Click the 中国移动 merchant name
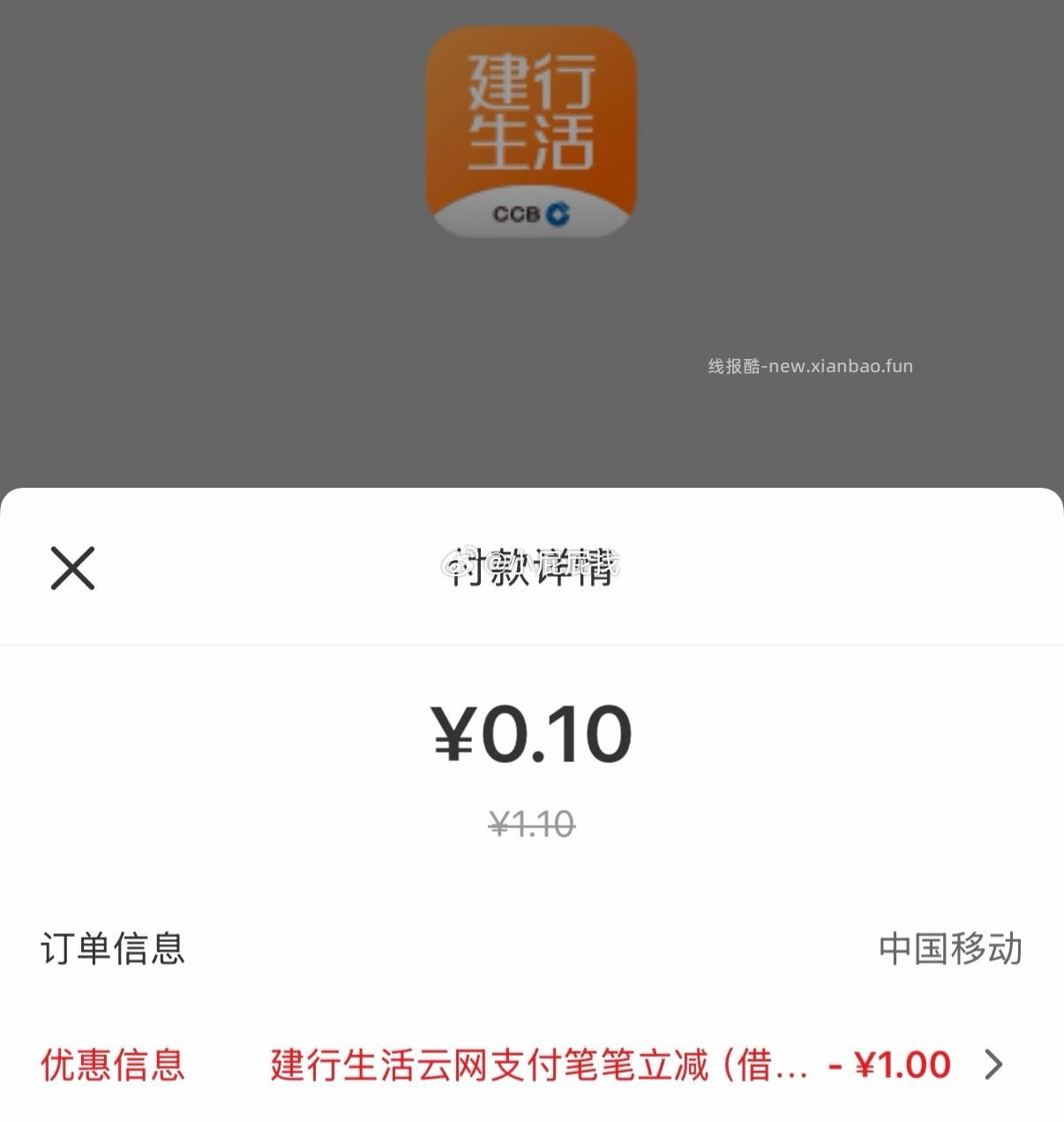 950,949
